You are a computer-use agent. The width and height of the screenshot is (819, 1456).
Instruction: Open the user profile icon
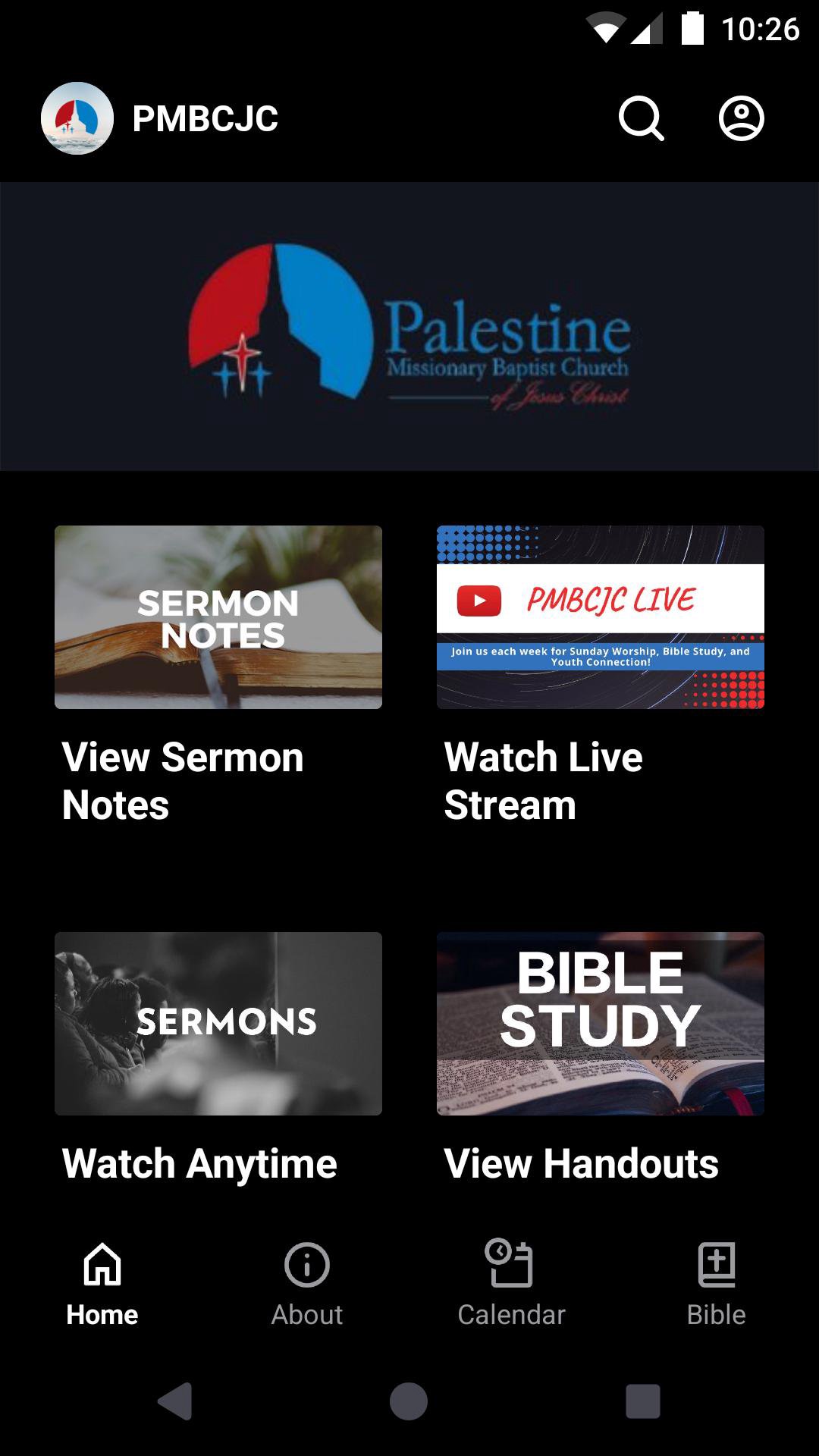click(741, 118)
